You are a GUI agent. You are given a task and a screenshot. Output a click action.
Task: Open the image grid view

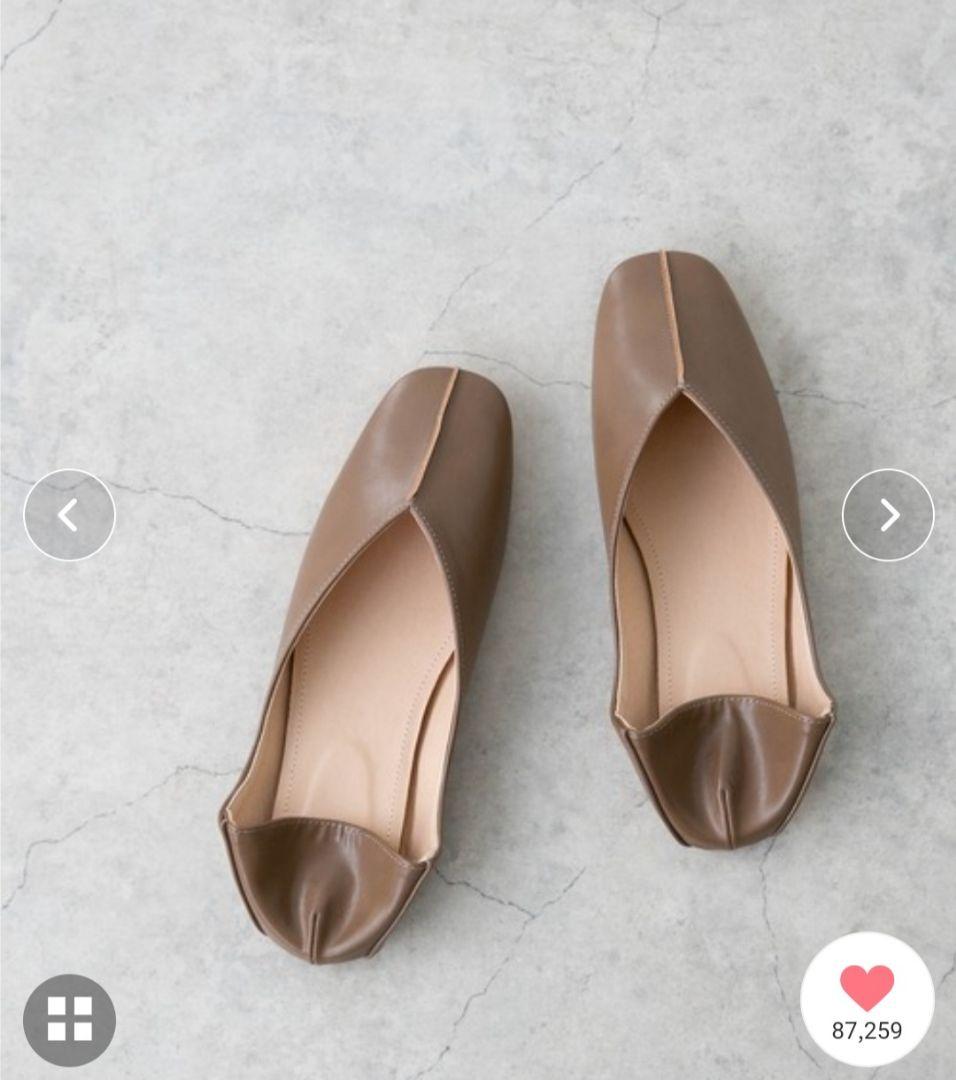[x=69, y=1019]
